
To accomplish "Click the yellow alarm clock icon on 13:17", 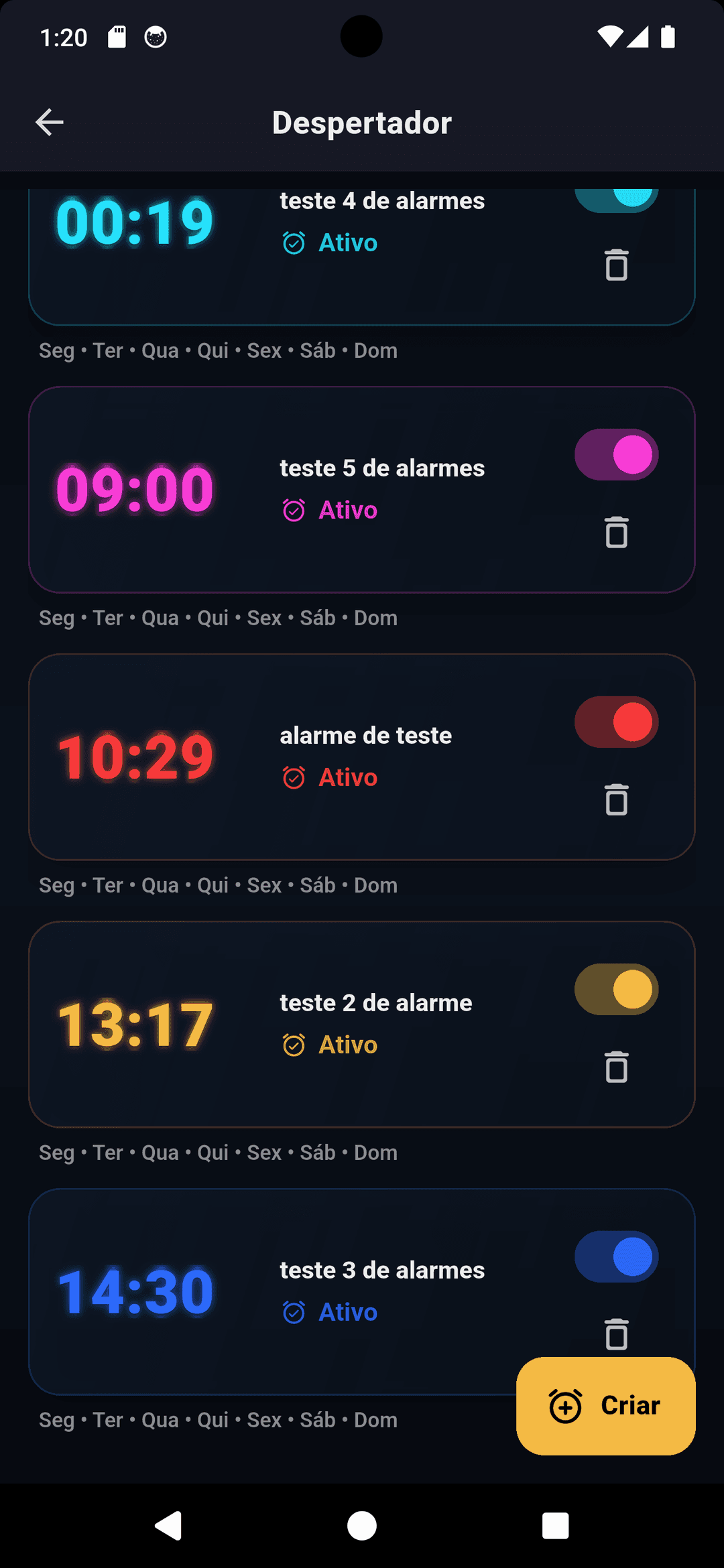I will coord(294,1044).
